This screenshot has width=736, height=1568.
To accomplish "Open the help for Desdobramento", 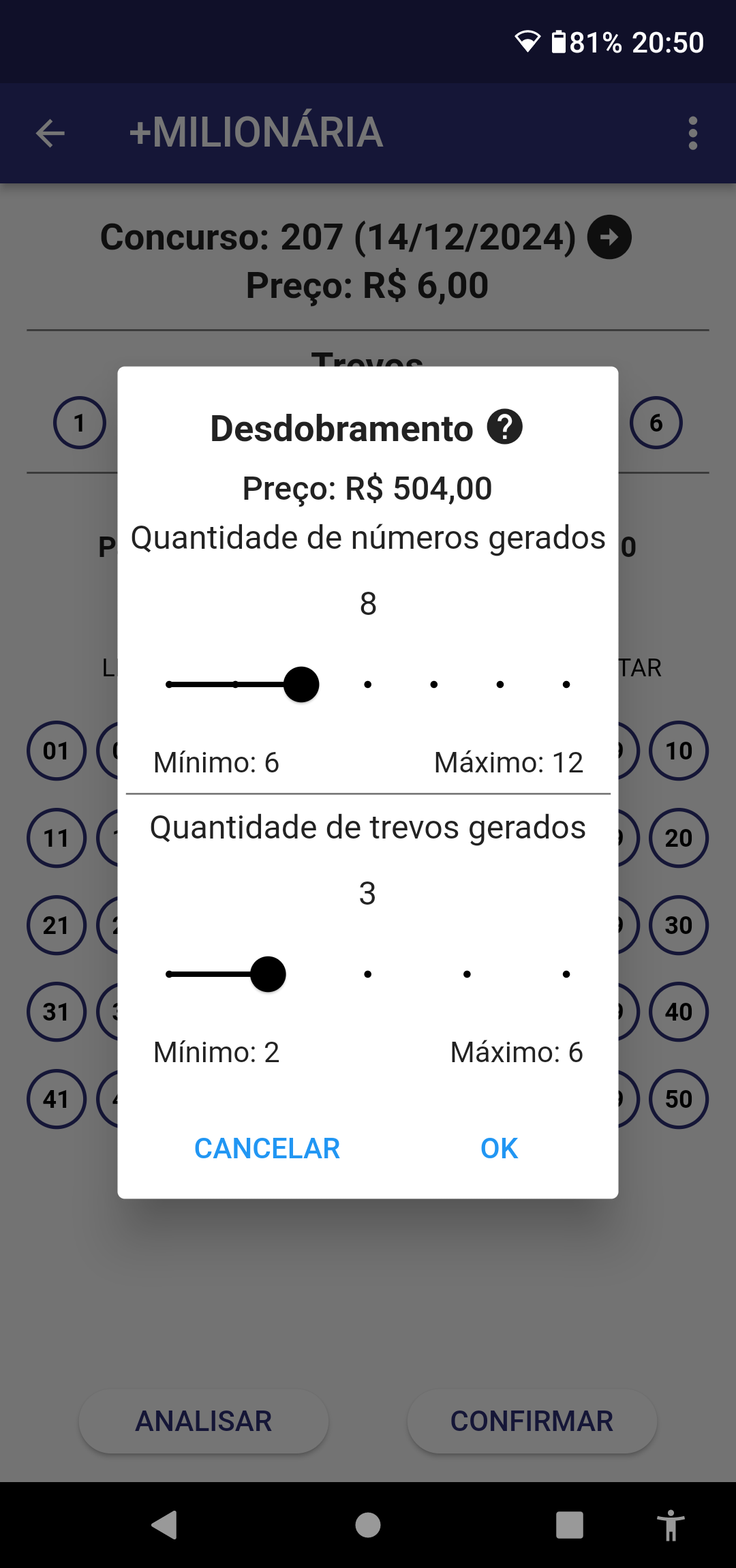I will coord(505,427).
